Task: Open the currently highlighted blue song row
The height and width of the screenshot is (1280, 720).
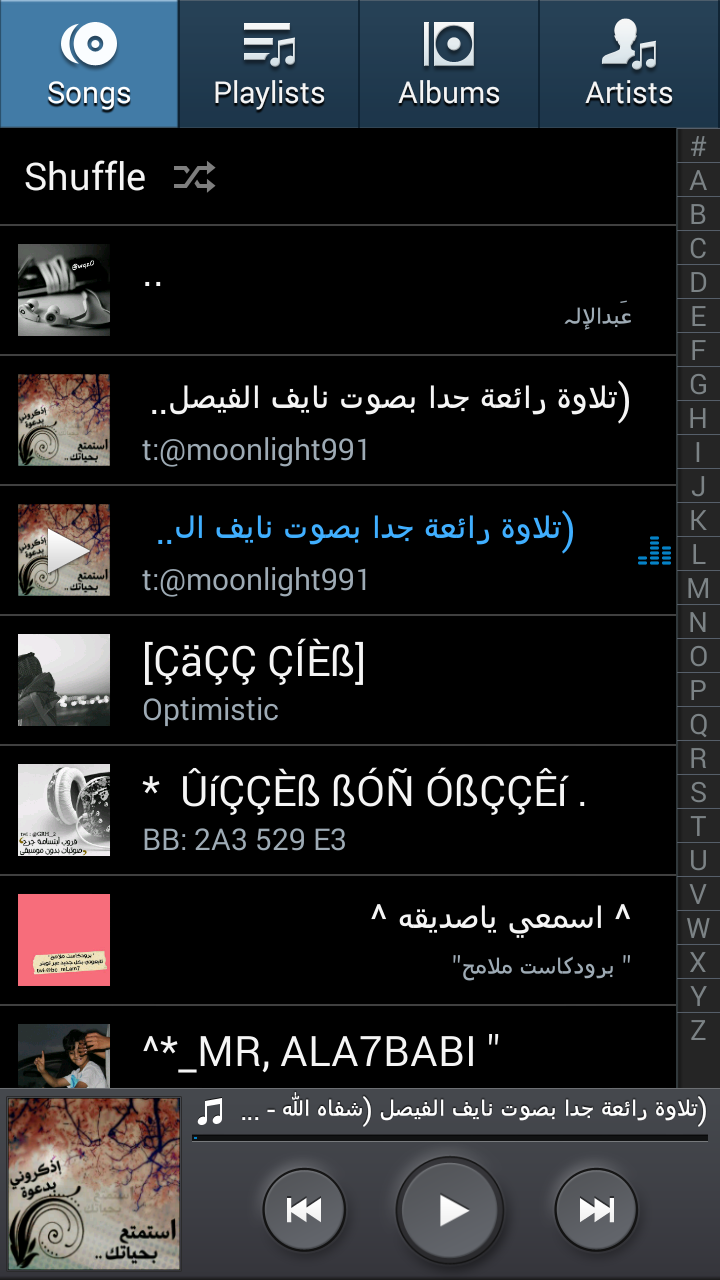Action: (x=338, y=550)
